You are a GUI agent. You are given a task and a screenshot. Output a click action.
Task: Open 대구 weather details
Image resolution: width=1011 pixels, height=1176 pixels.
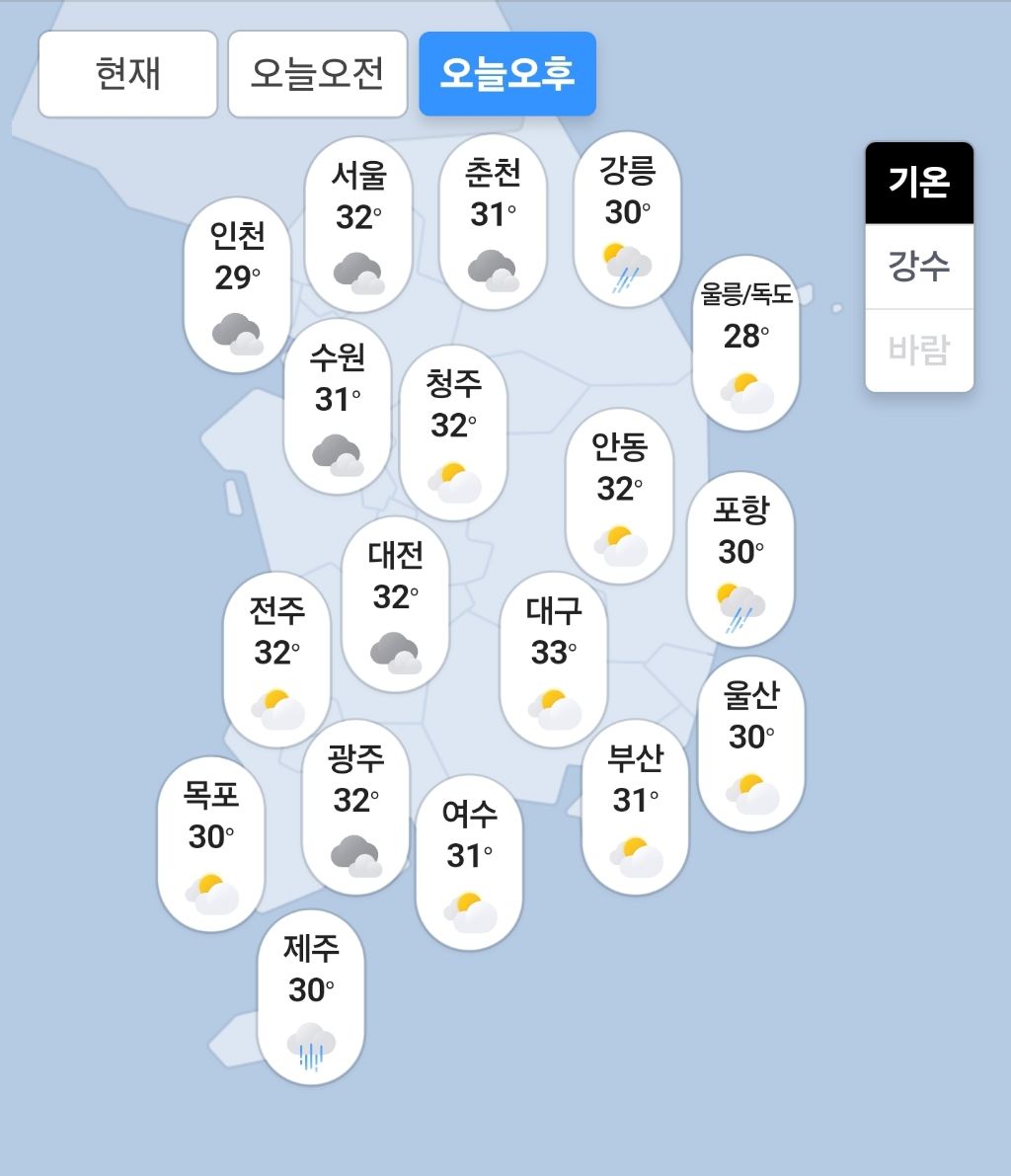tap(553, 659)
